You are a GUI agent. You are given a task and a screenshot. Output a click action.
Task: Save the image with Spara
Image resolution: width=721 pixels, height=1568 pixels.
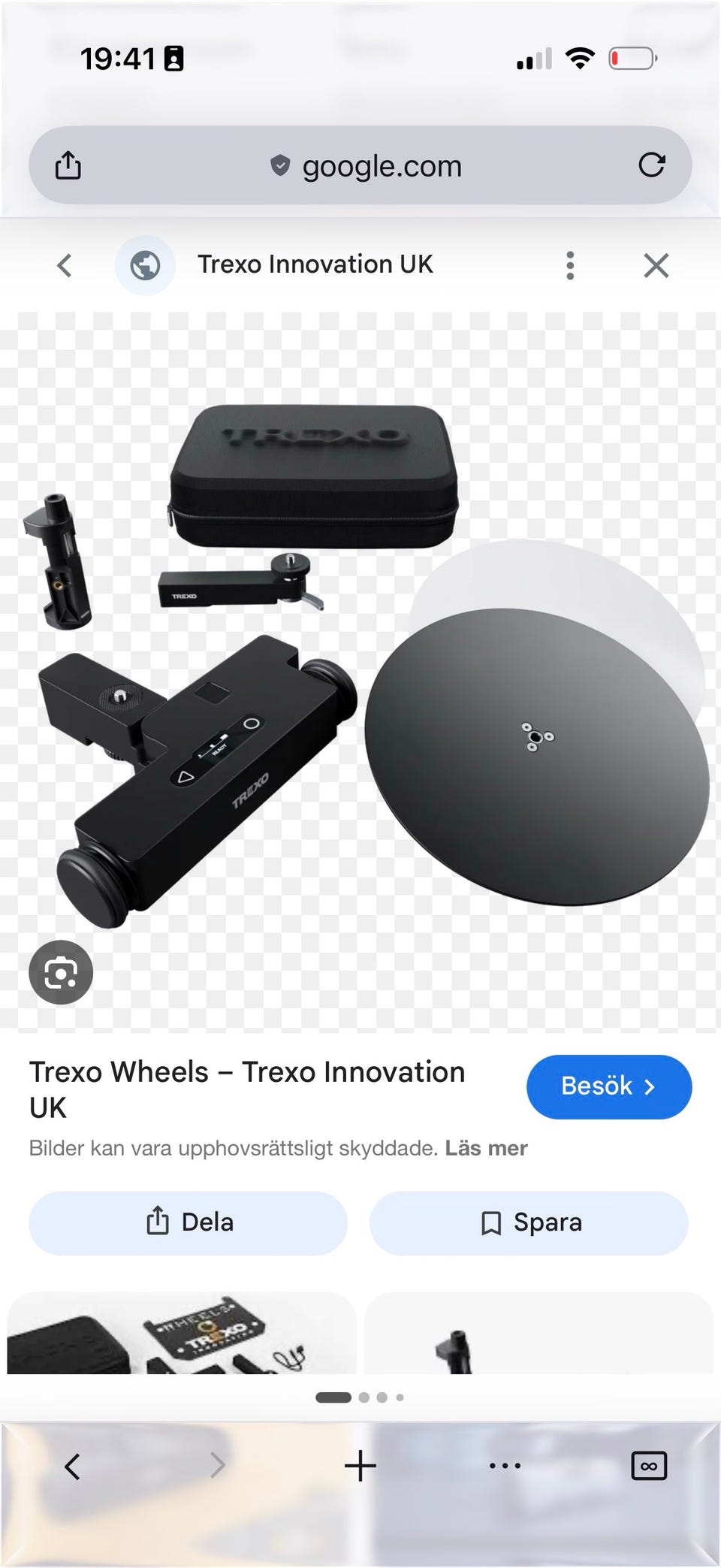click(x=529, y=1222)
